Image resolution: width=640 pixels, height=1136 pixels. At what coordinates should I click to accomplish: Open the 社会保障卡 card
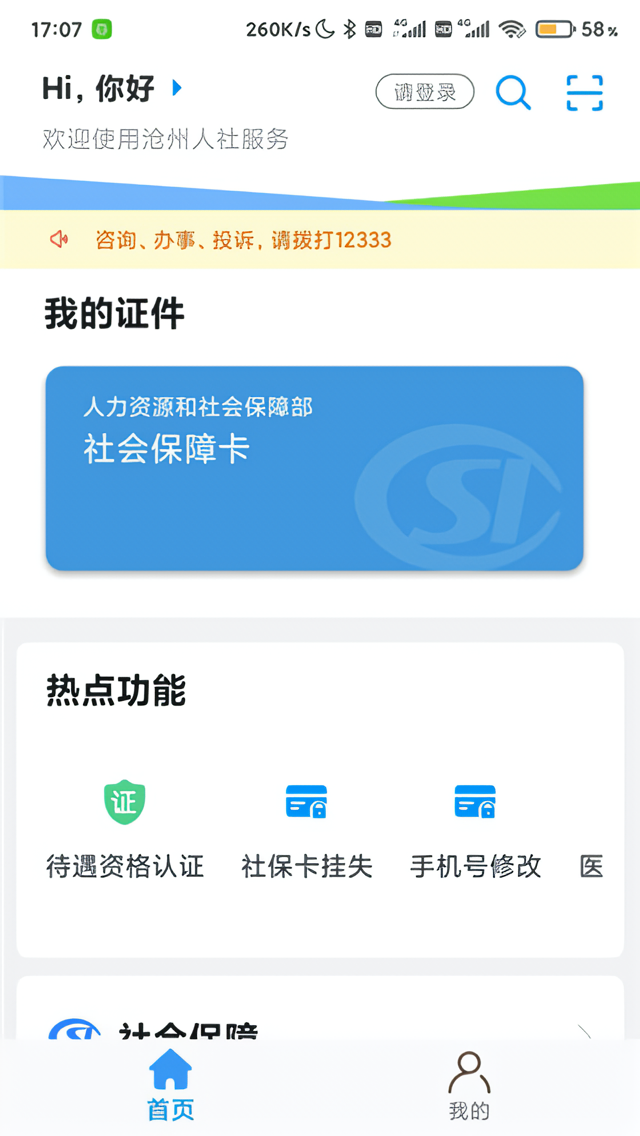pos(314,468)
